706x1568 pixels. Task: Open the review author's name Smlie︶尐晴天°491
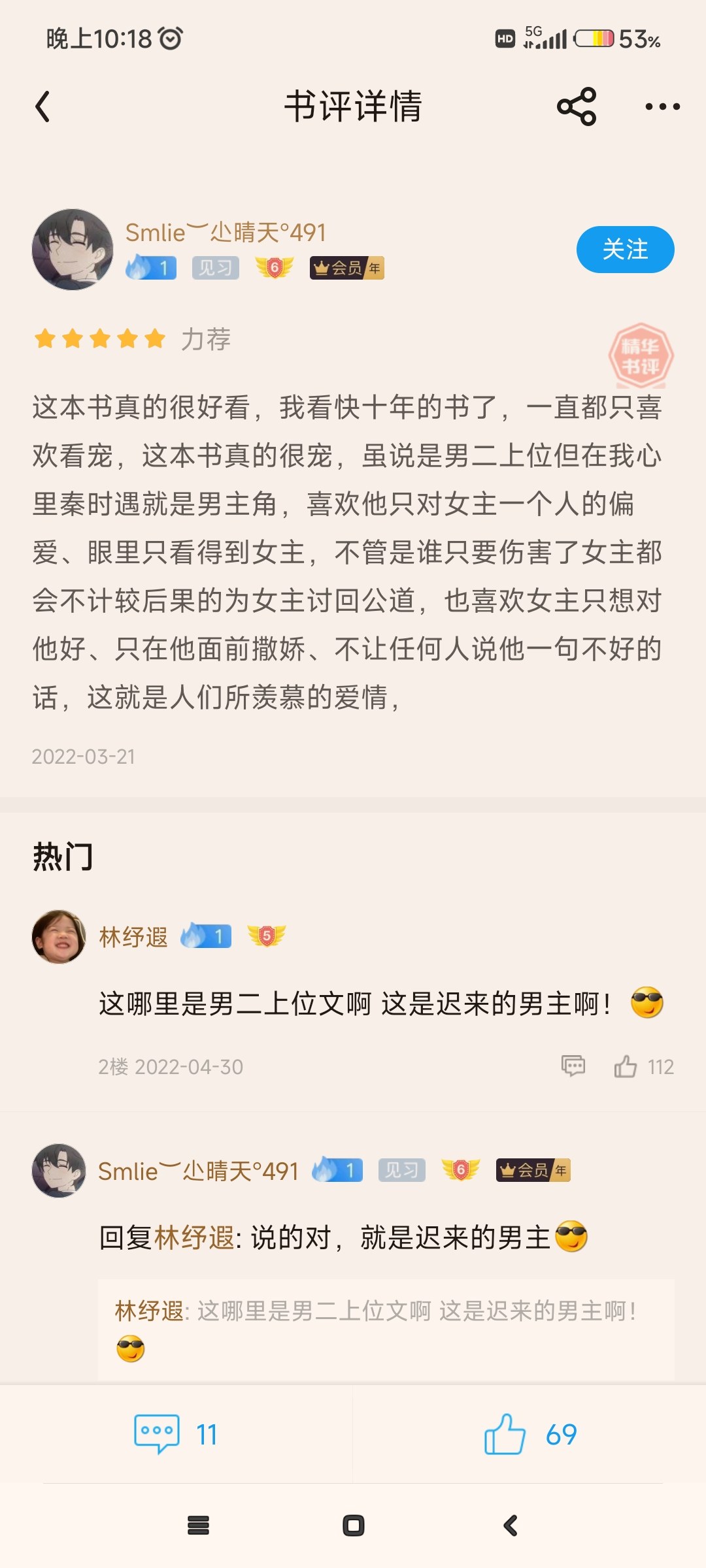[226, 232]
